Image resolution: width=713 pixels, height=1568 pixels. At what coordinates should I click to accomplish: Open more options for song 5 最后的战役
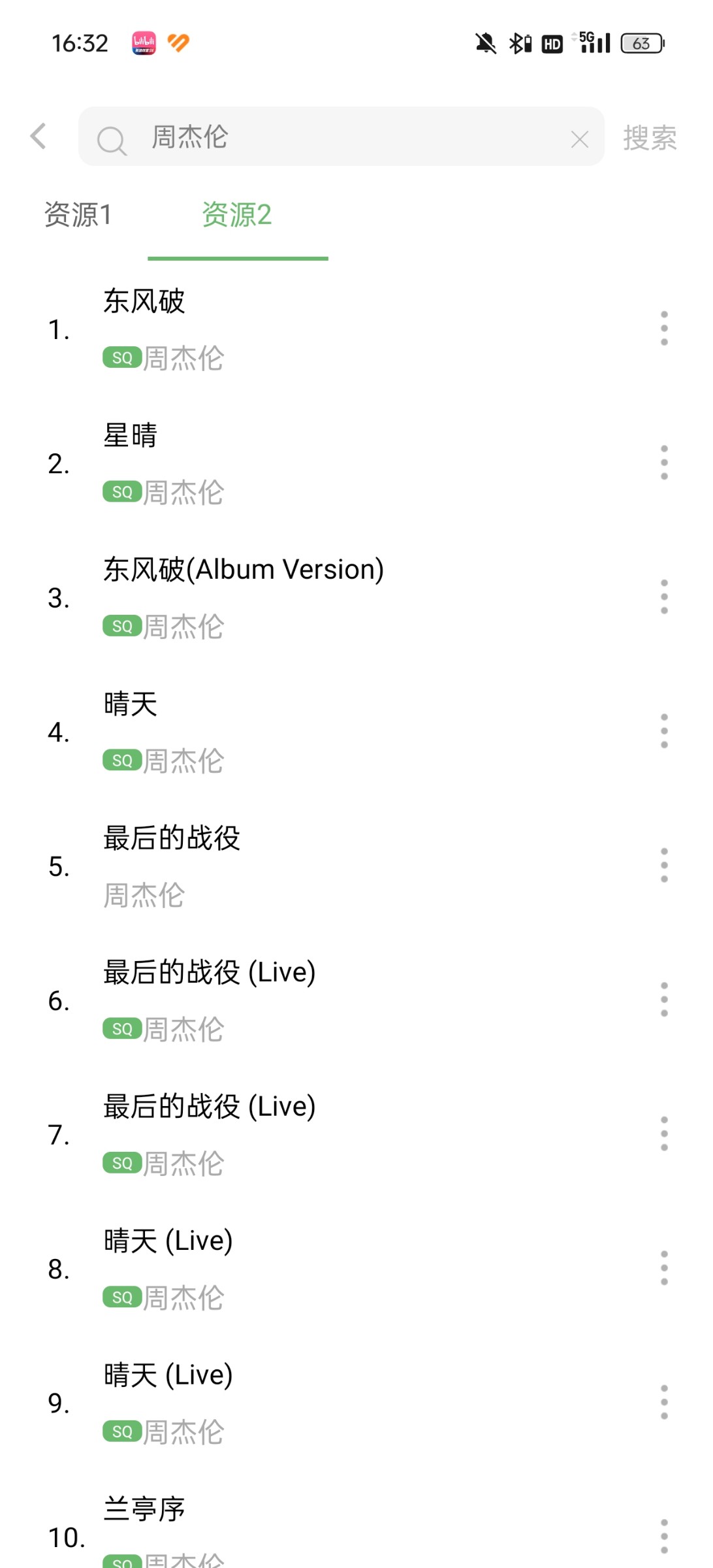664,866
